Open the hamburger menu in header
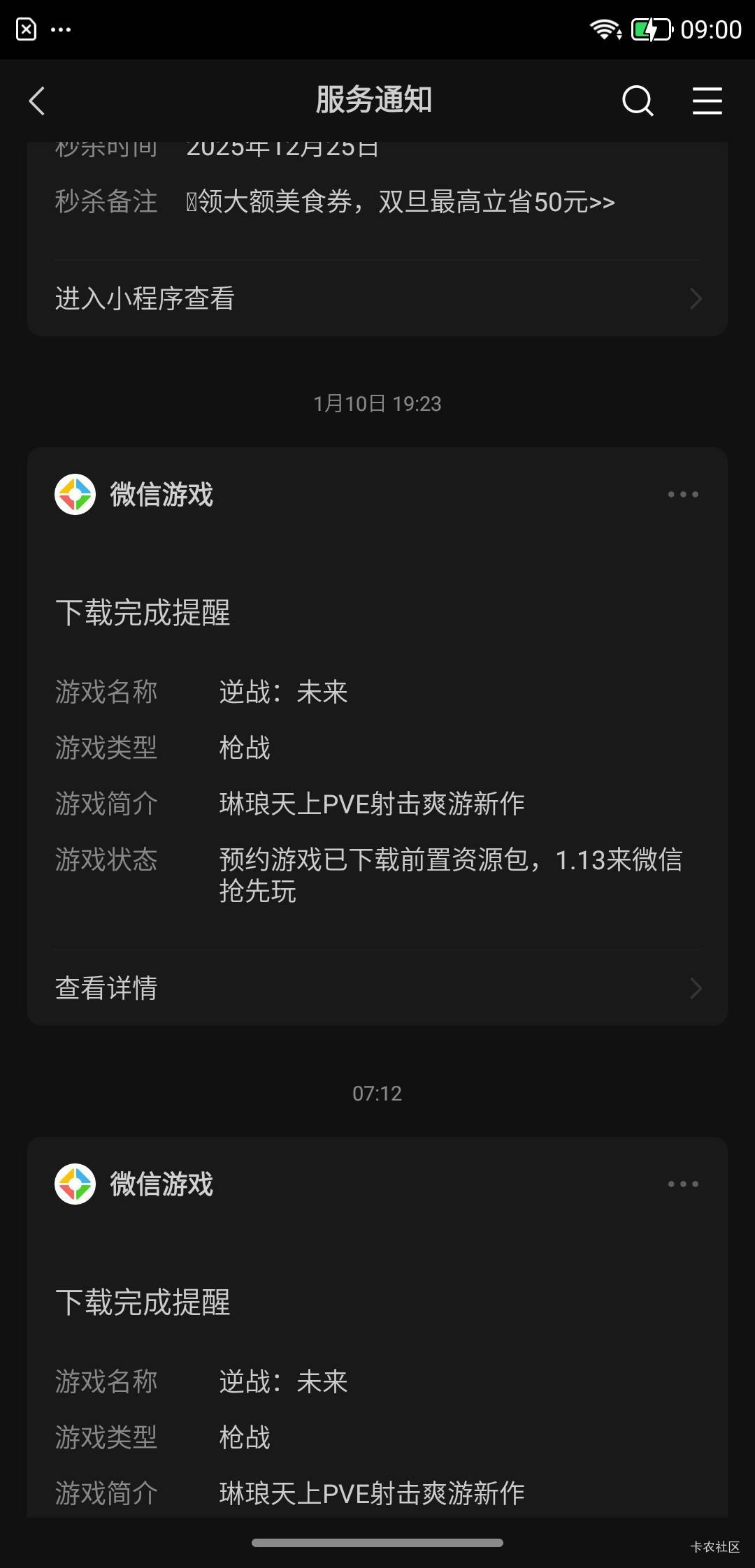The image size is (755, 1568). click(x=707, y=101)
